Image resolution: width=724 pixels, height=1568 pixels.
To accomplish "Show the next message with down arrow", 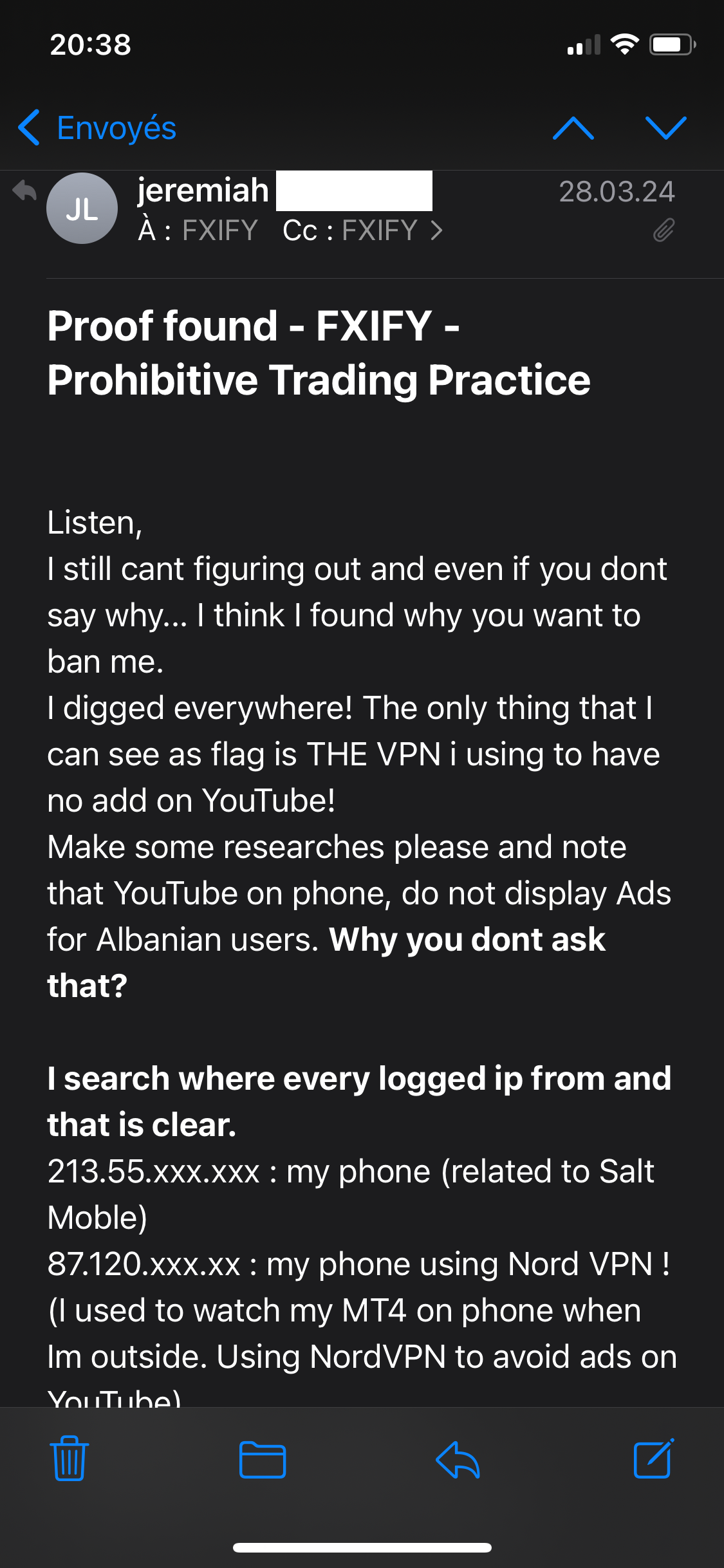I will point(665,127).
